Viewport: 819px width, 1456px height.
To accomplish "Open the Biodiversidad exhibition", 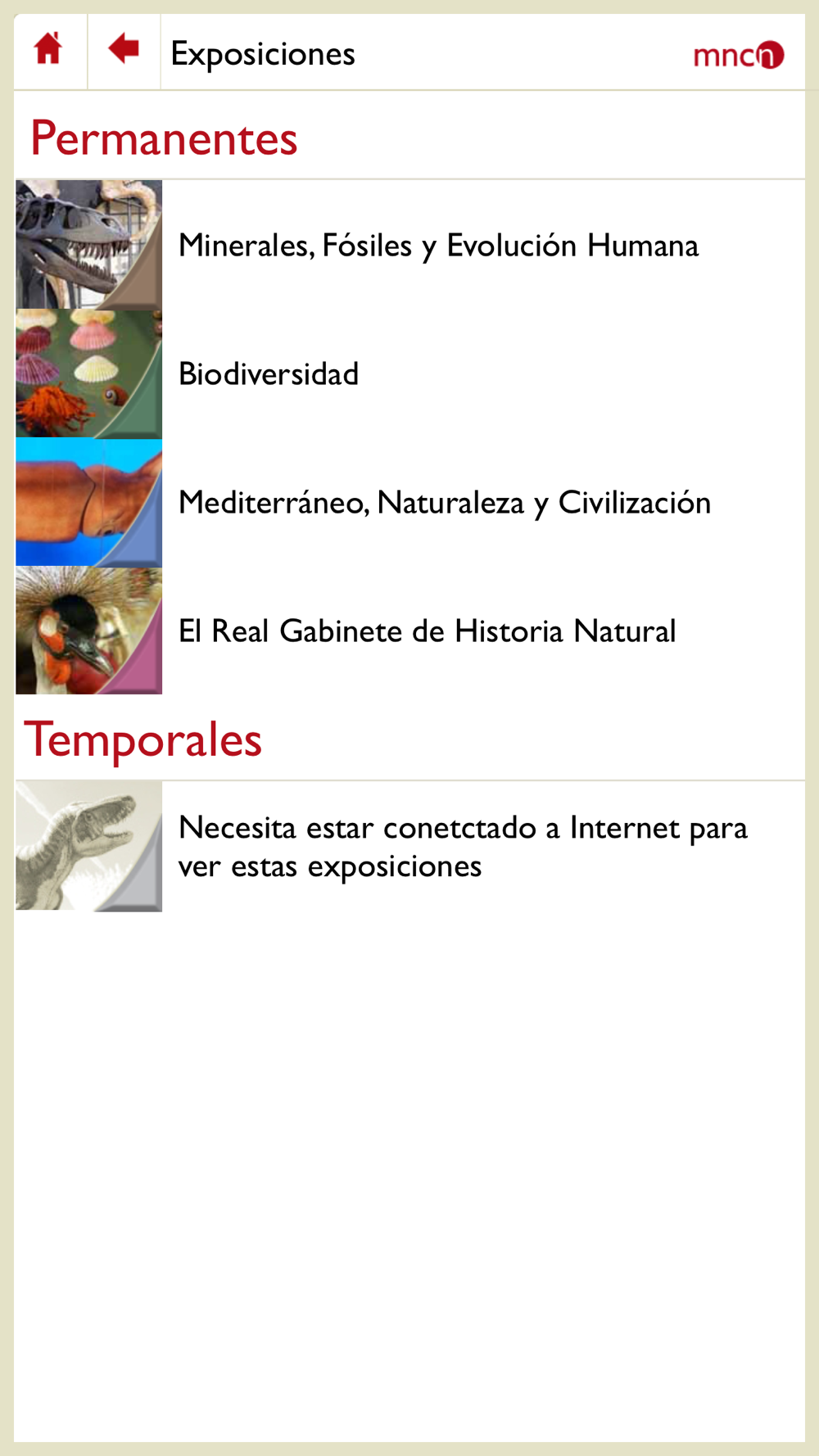I will (x=409, y=373).
